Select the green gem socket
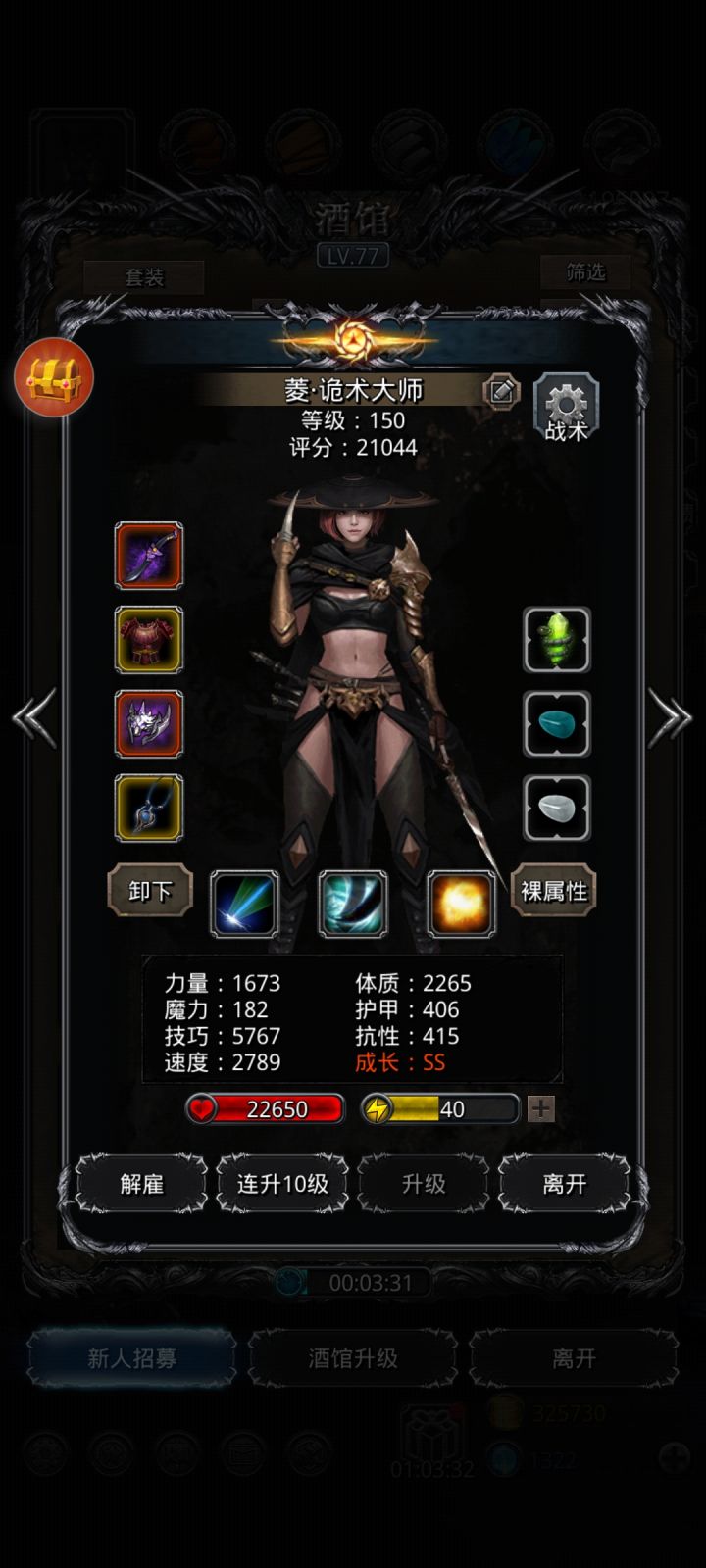The image size is (706, 1568). (x=557, y=642)
